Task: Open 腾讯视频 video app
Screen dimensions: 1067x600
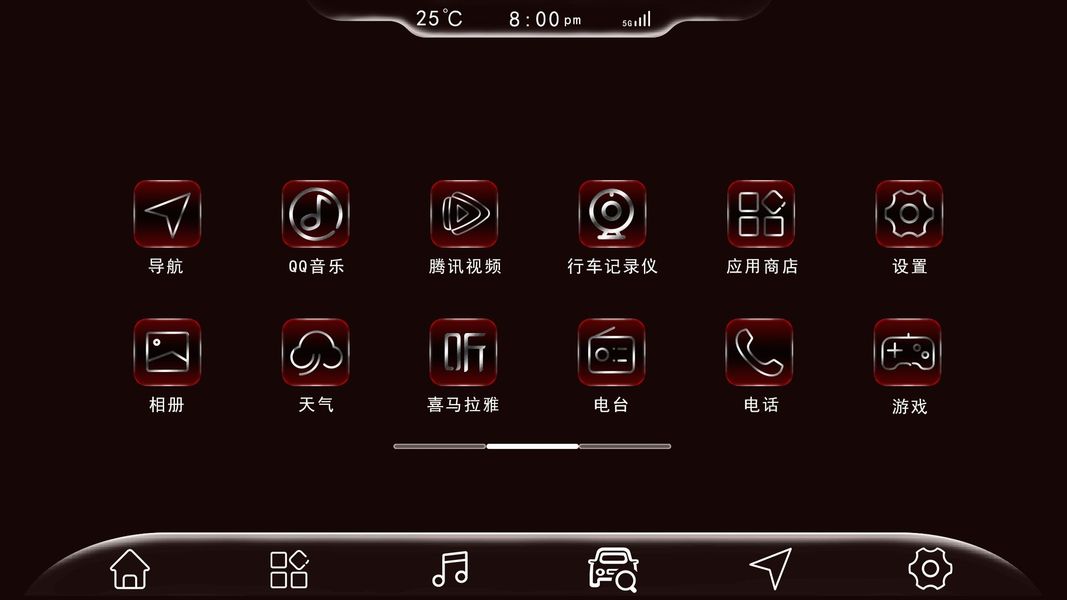Action: pyautogui.click(x=463, y=213)
